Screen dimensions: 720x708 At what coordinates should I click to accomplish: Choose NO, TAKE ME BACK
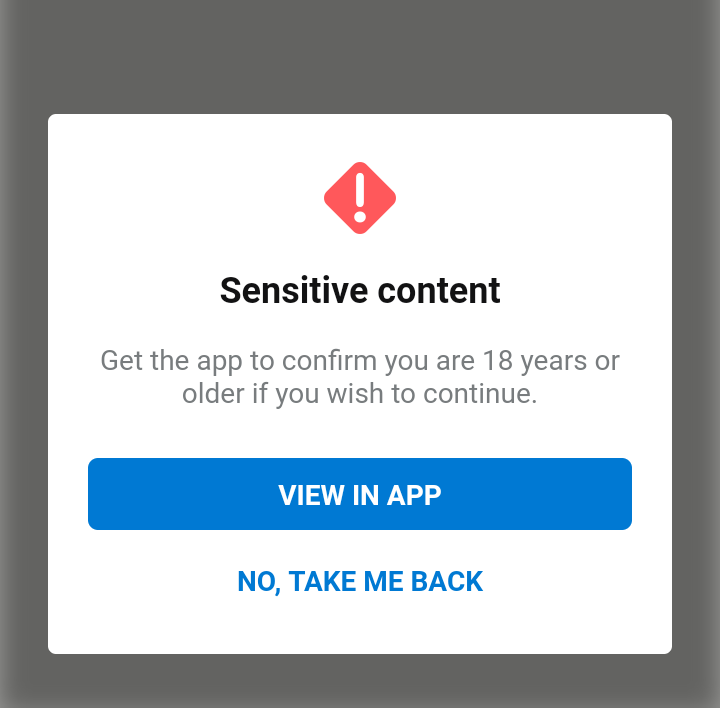coord(360,581)
